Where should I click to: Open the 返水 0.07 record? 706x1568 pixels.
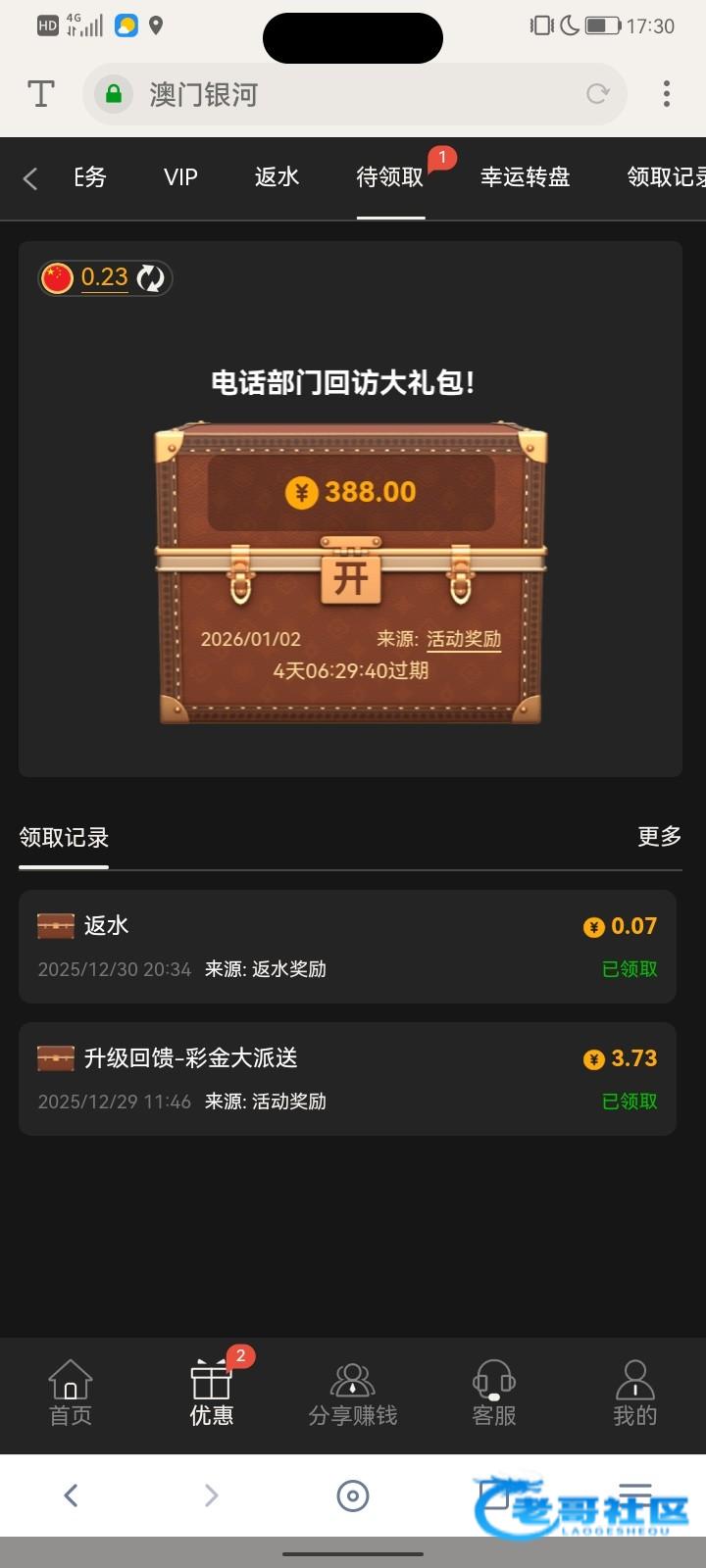click(347, 946)
